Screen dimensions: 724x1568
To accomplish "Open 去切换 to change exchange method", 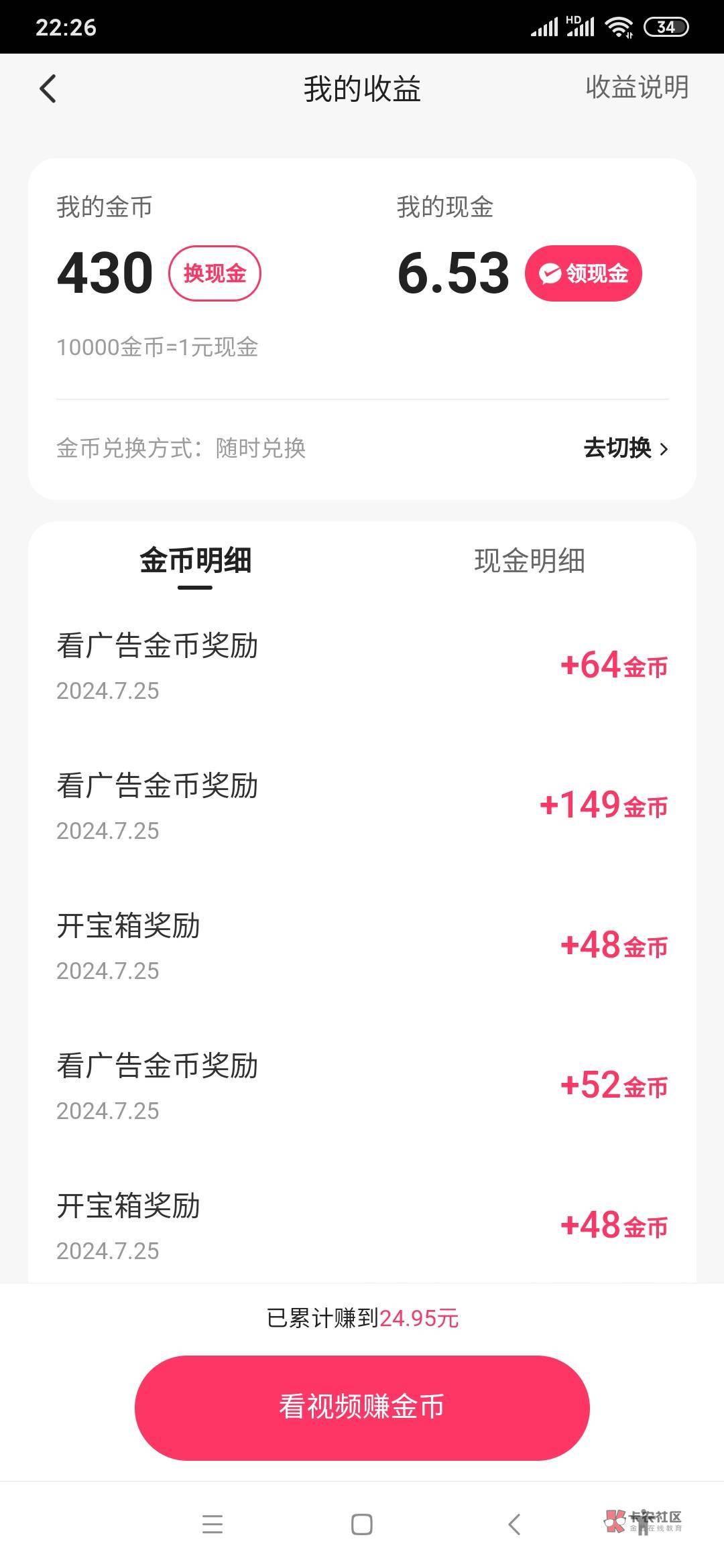I will pos(625,448).
